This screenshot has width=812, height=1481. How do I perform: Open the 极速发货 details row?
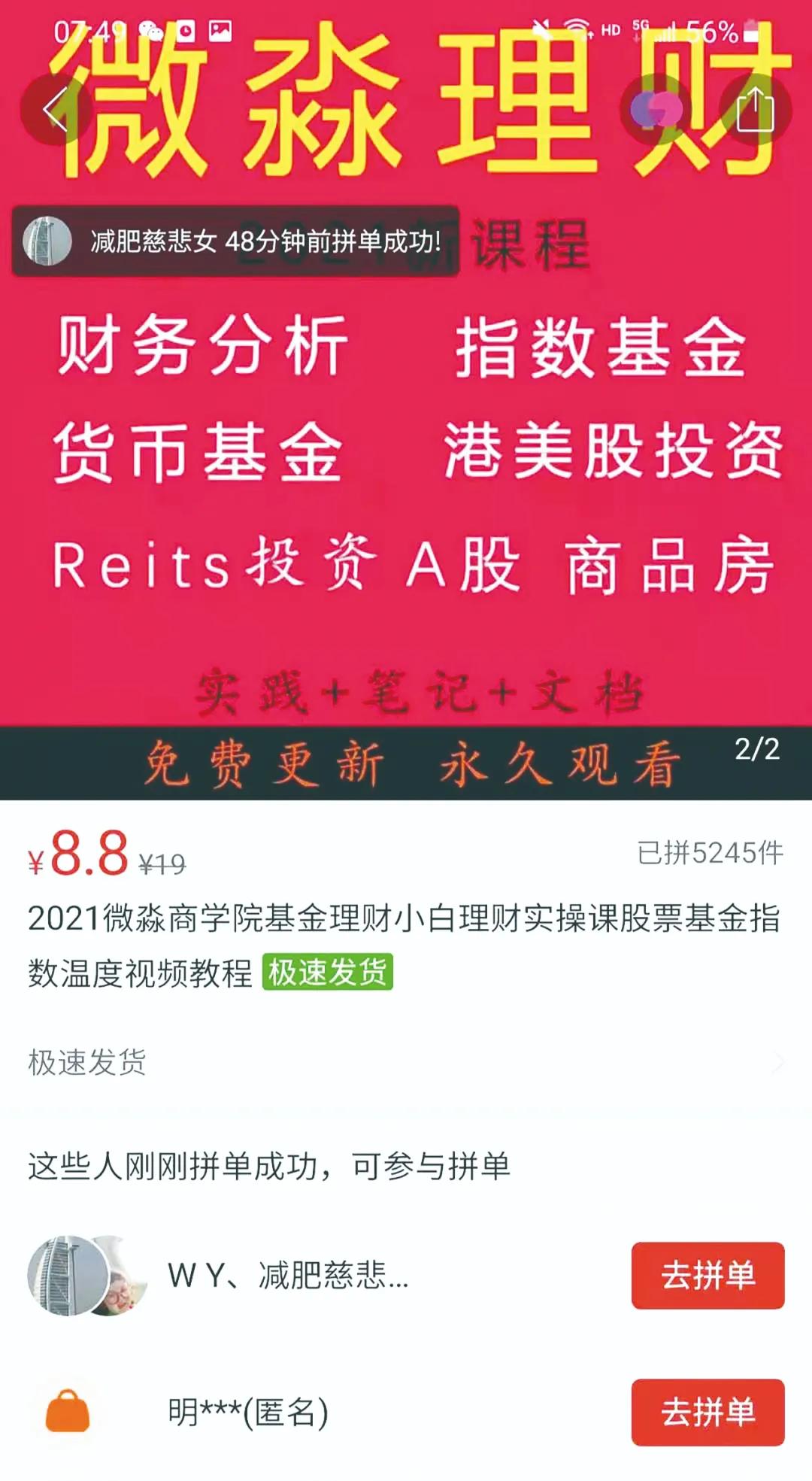click(406, 1062)
